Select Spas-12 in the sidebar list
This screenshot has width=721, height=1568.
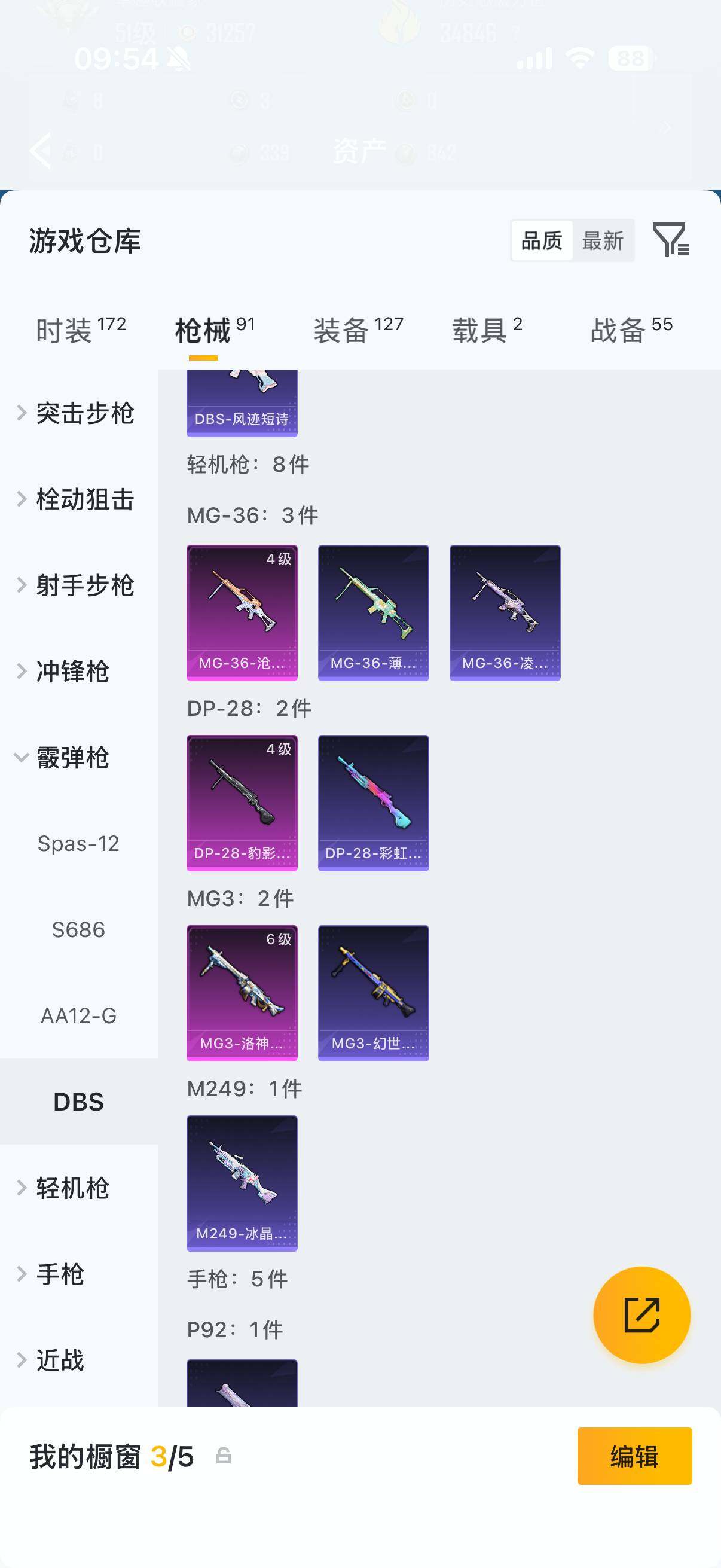coord(80,843)
